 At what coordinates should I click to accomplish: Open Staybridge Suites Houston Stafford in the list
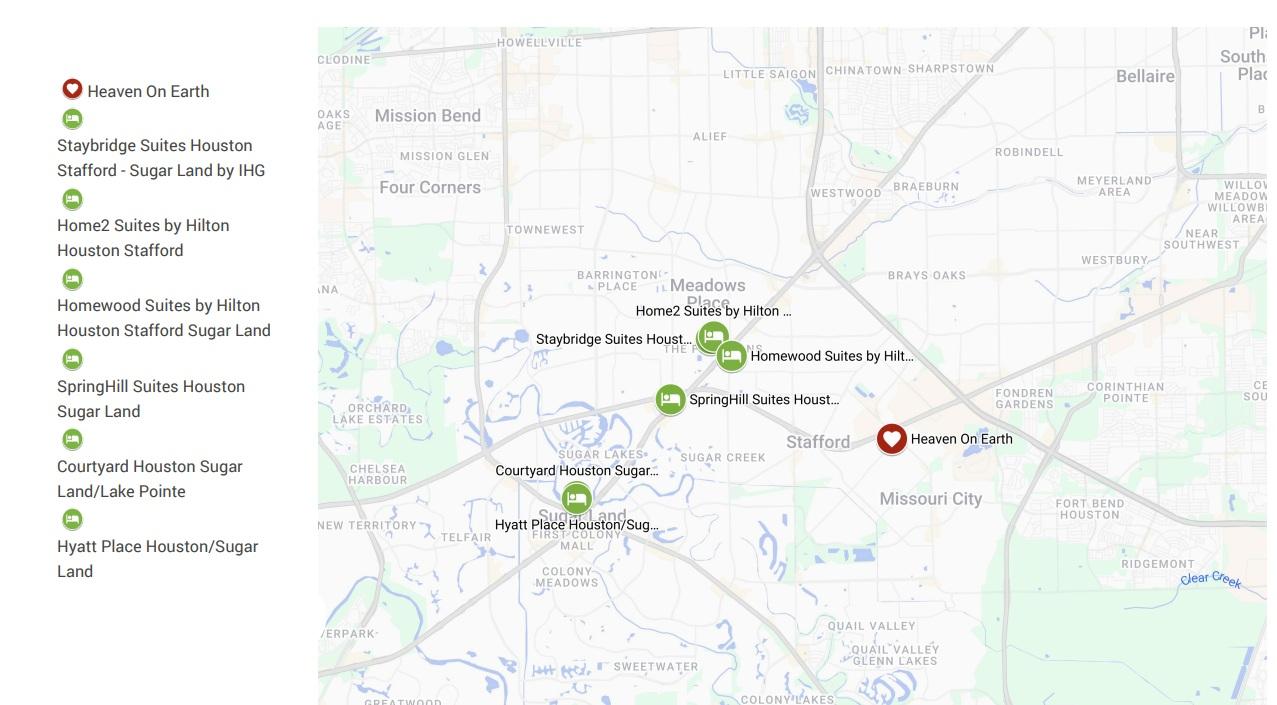(x=160, y=158)
